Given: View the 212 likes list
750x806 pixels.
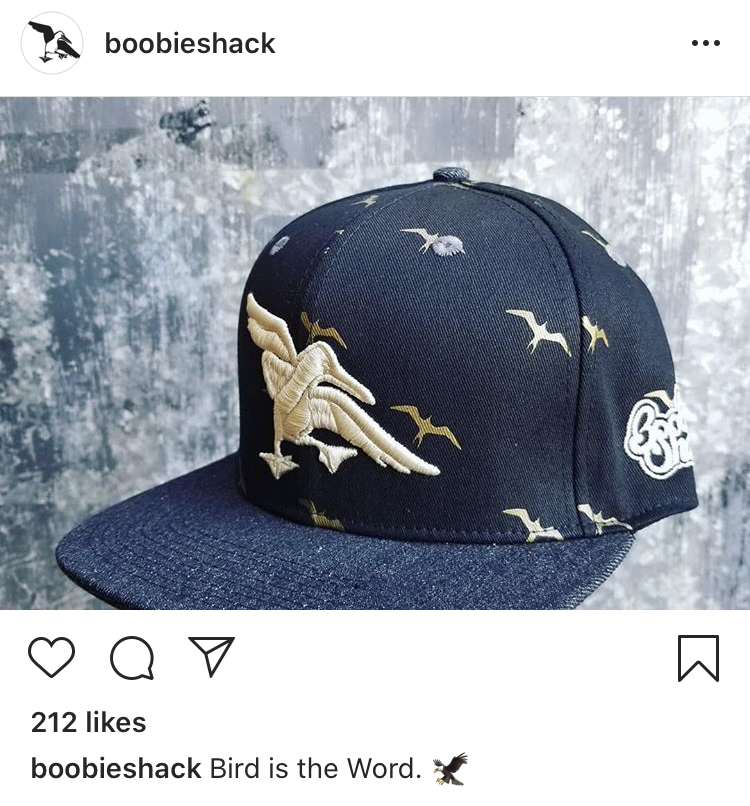Looking at the screenshot, I should tap(88, 722).
